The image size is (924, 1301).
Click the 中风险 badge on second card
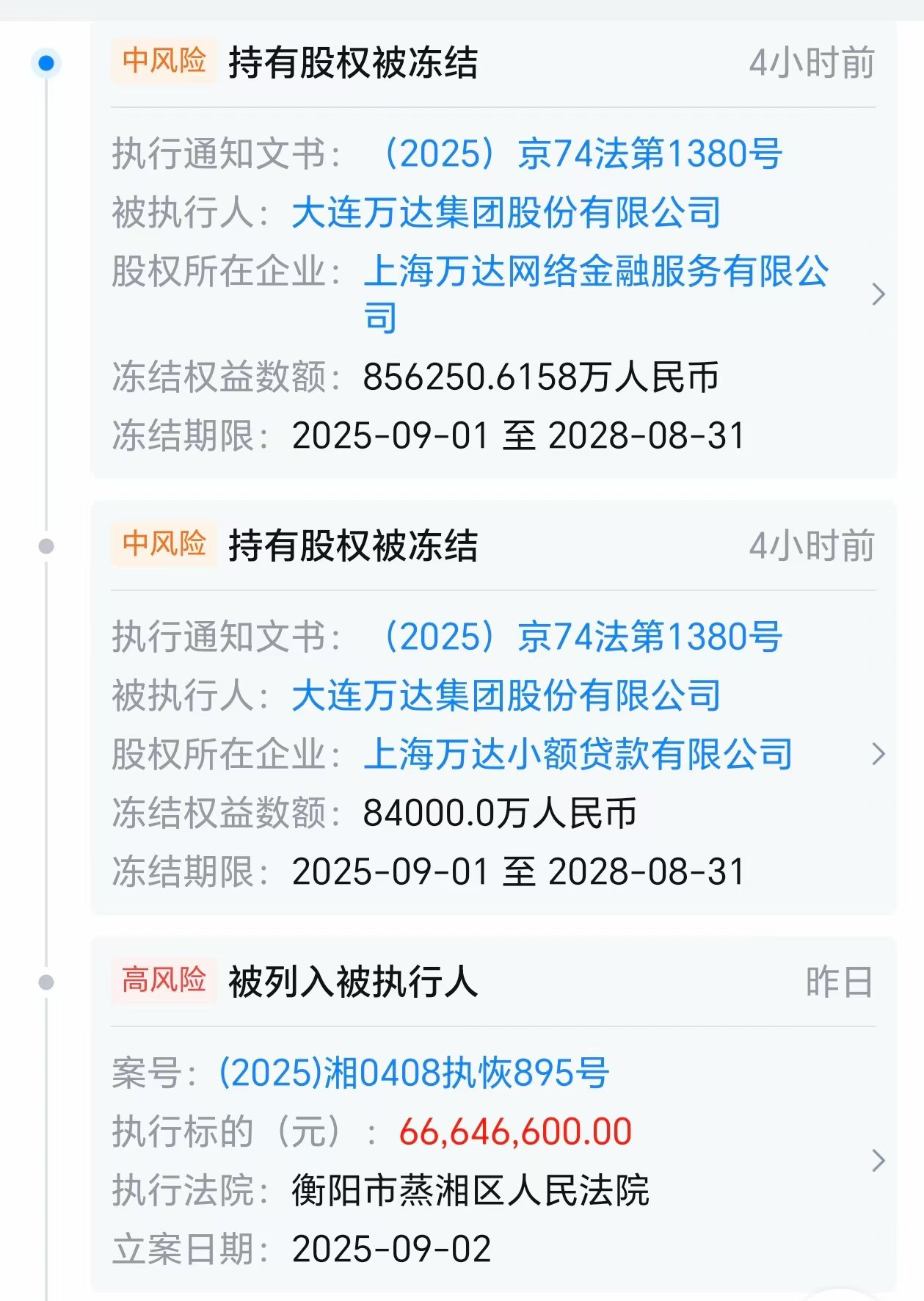click(x=163, y=543)
